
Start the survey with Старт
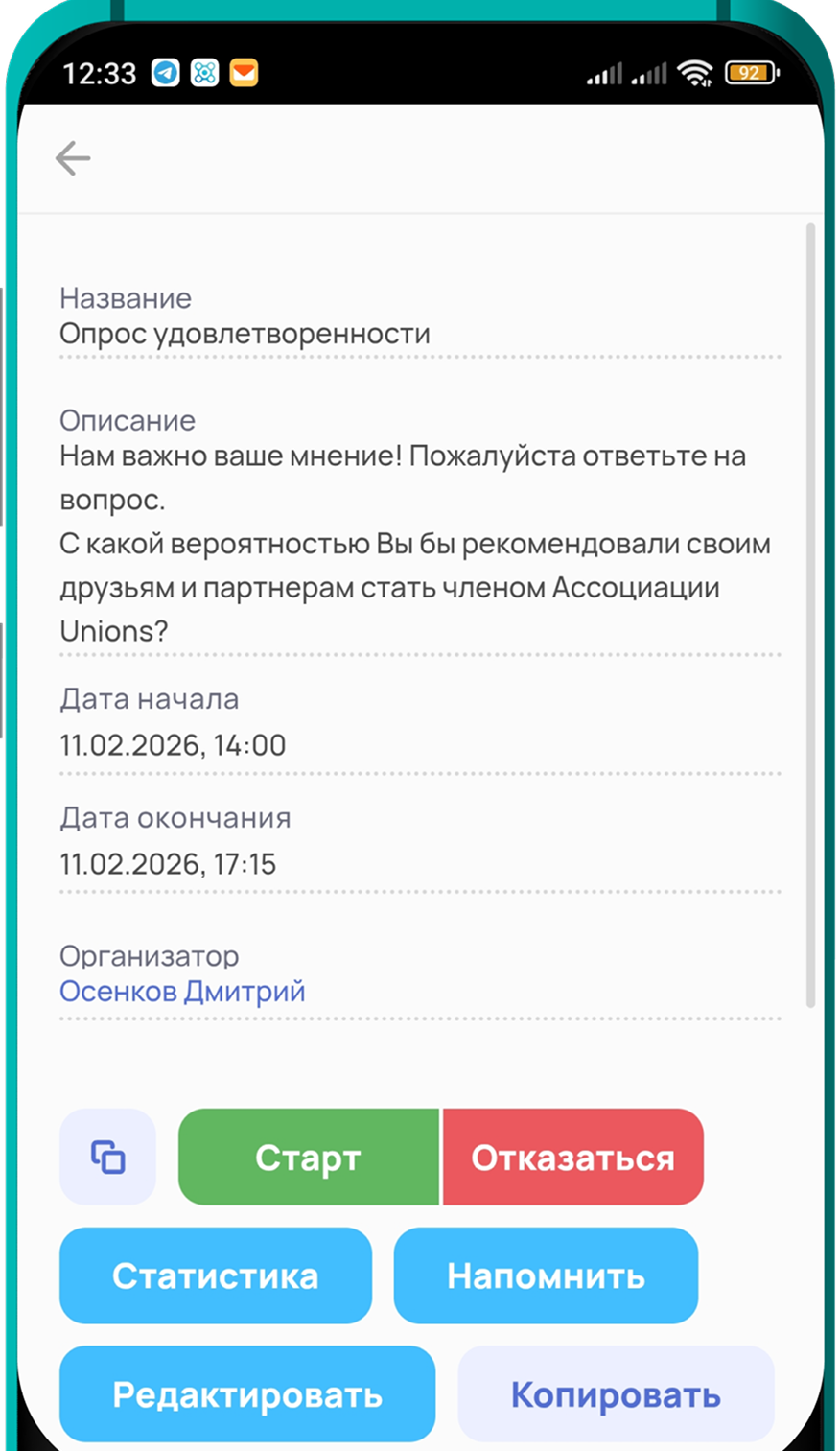point(309,1157)
